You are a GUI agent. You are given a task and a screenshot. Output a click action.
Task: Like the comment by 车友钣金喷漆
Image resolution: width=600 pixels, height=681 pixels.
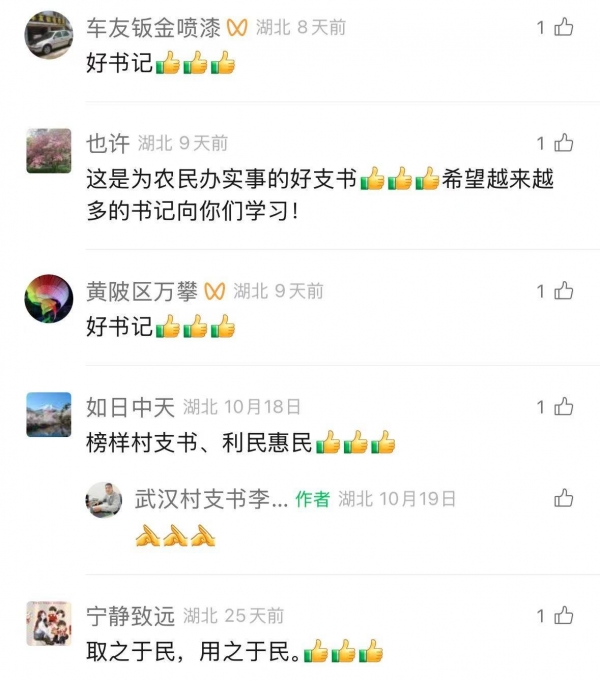564,28
